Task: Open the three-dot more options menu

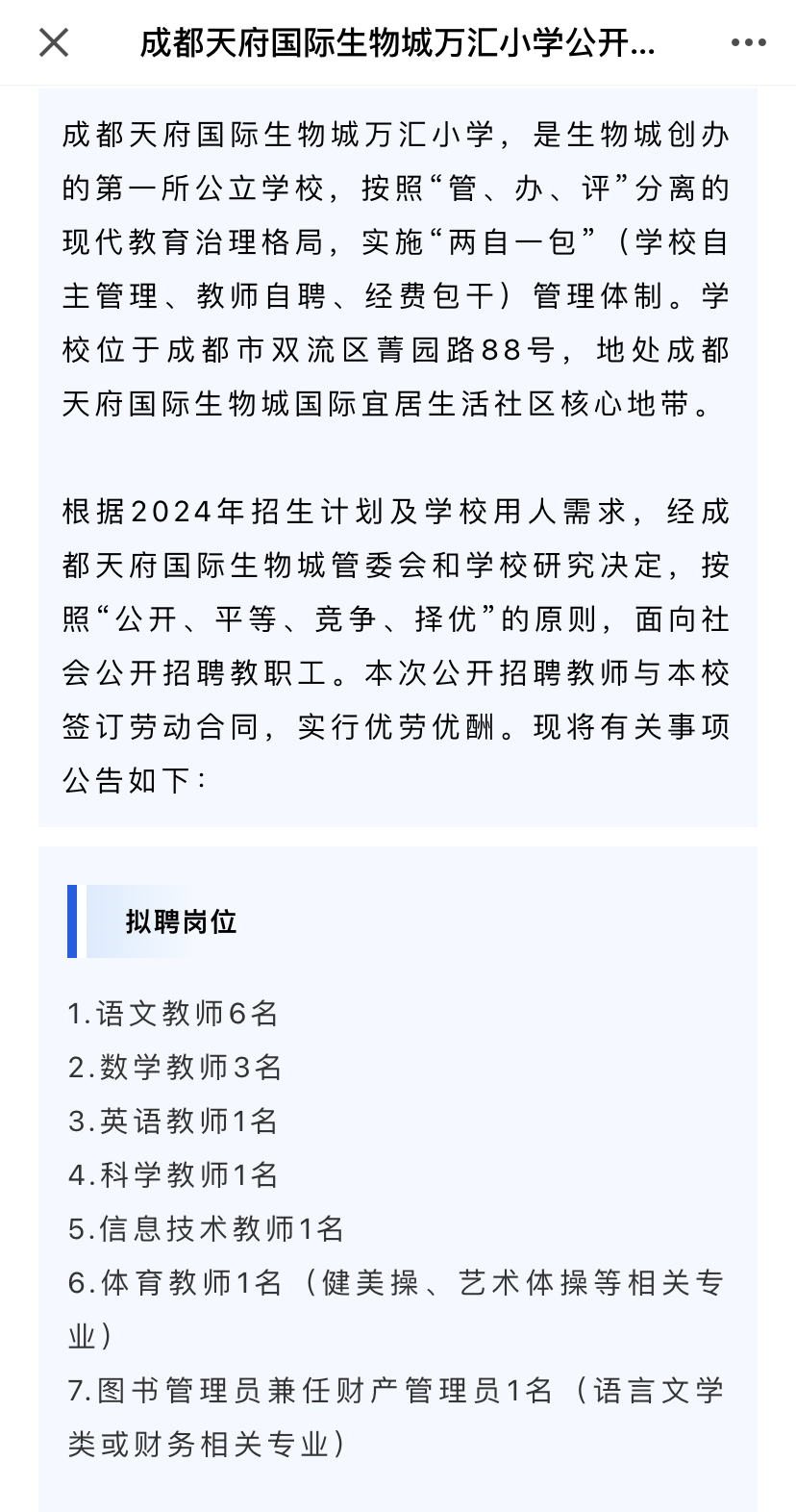Action: [x=748, y=42]
